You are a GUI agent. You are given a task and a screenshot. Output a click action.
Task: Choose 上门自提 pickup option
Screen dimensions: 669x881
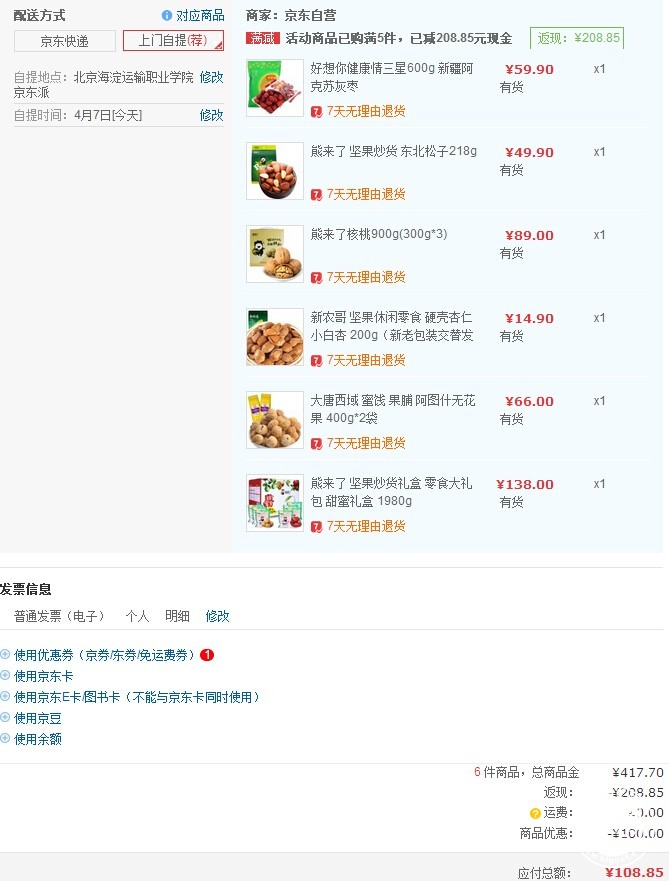(x=172, y=41)
